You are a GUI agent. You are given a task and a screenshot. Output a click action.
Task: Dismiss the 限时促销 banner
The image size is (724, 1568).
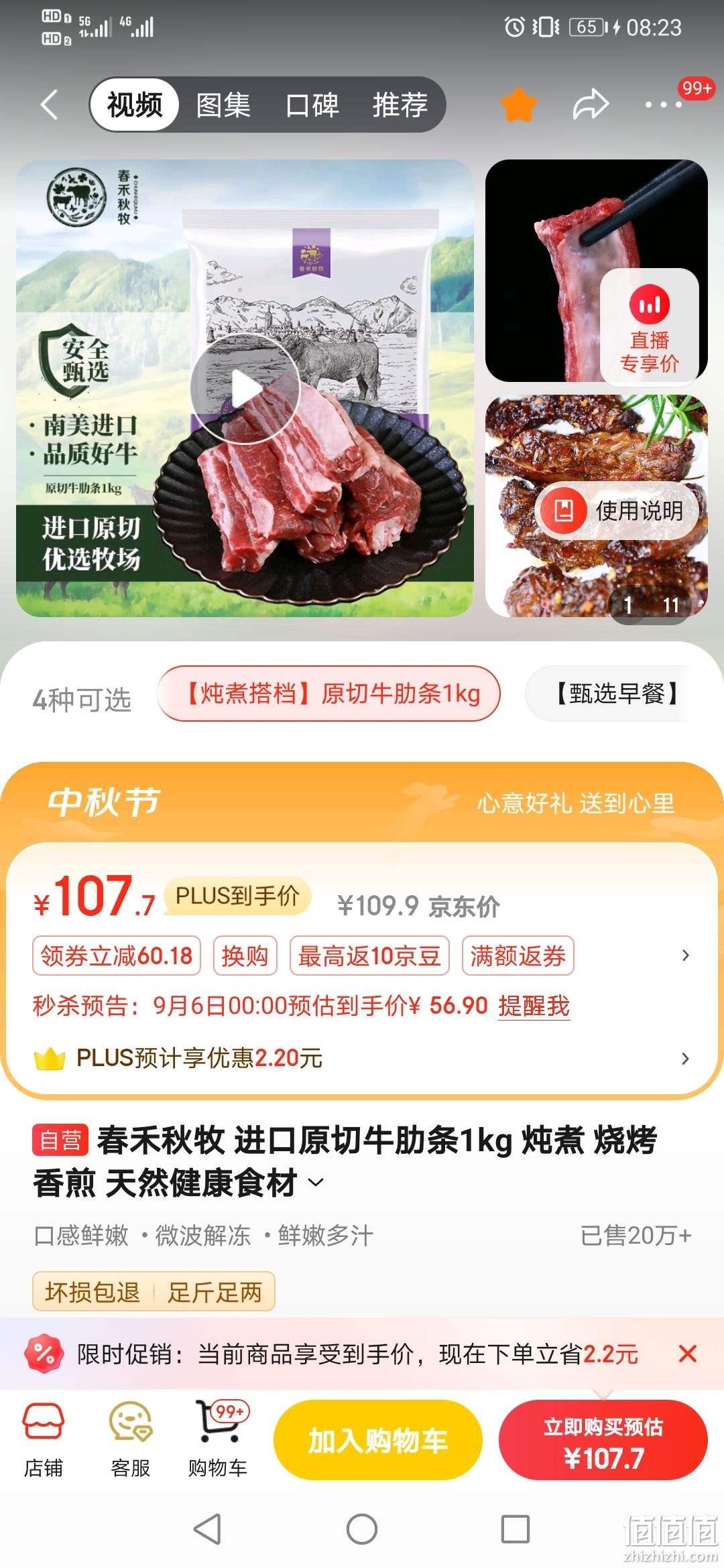687,1354
